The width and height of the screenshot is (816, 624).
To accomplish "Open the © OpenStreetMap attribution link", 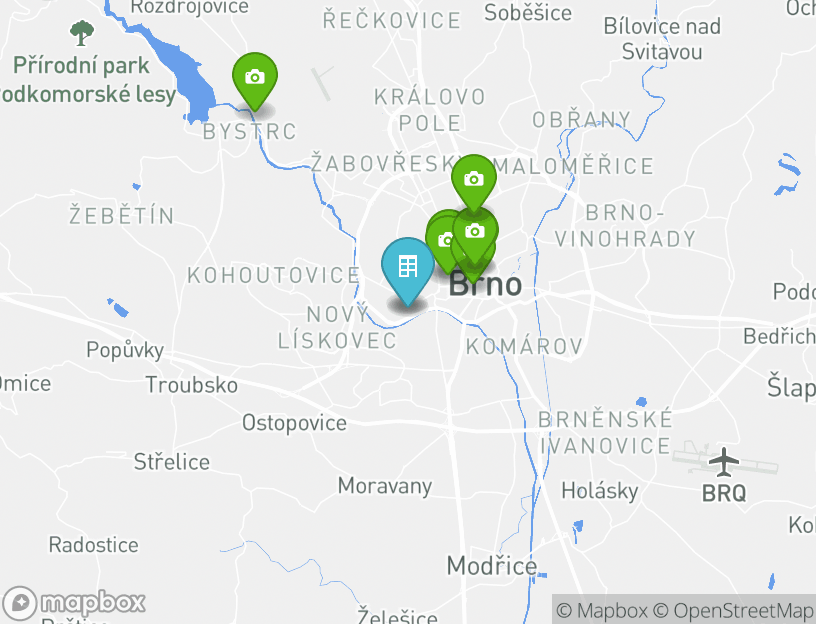I will click(x=734, y=610).
